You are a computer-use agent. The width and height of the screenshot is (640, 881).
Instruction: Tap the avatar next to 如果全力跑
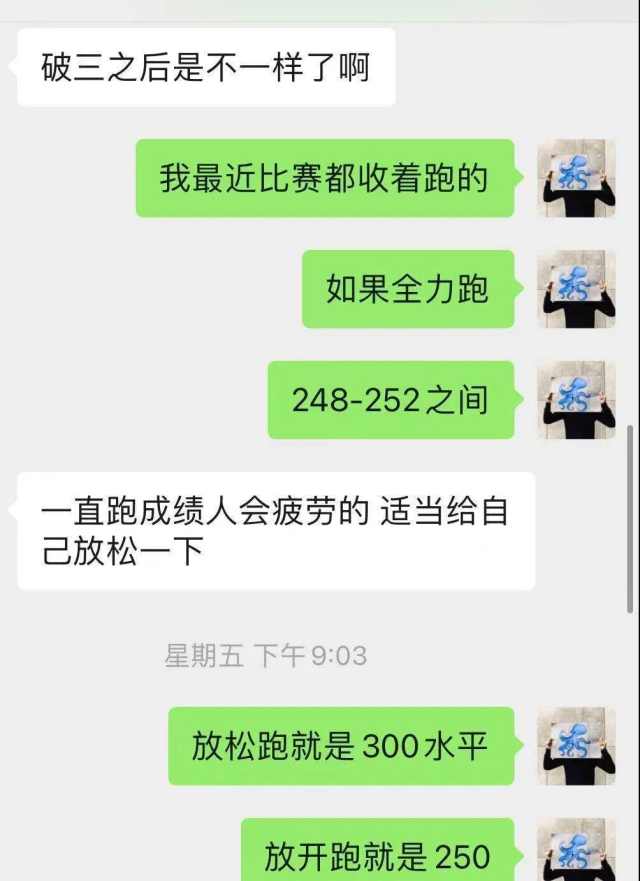click(576, 289)
